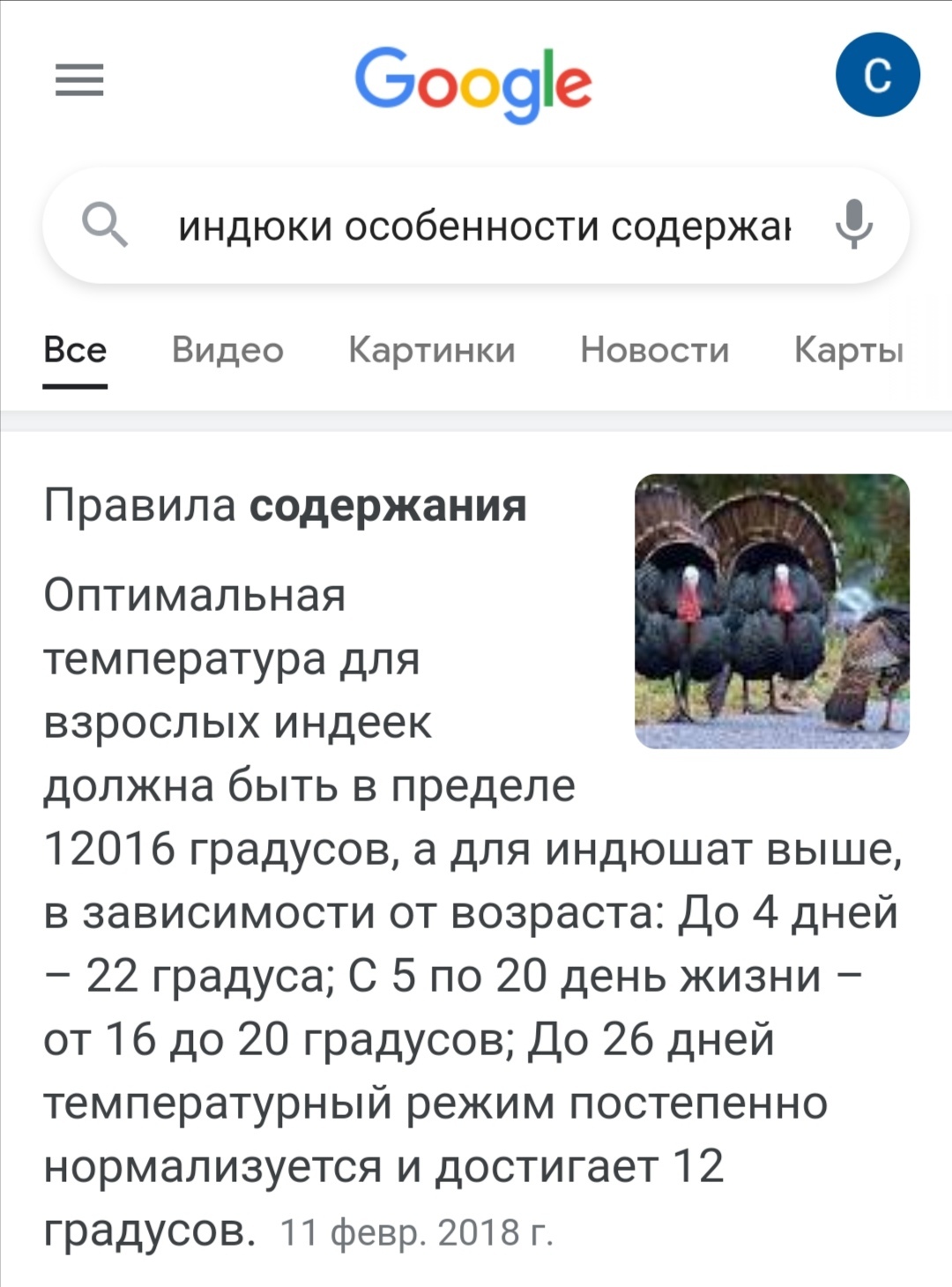Viewport: 952px width, 1287px height.
Task: Start voice search with the microphone
Action: pyautogui.click(x=852, y=225)
